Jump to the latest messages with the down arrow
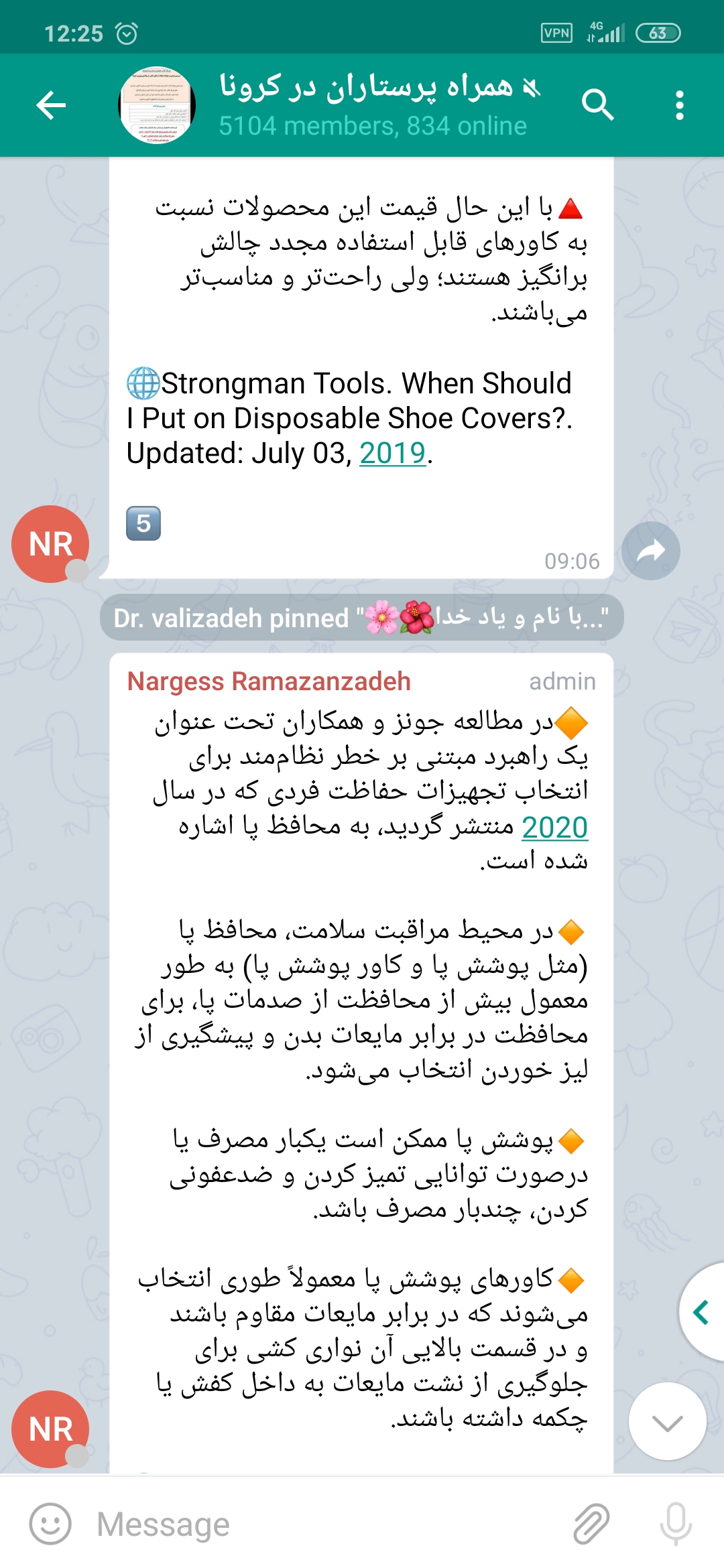 [667, 1422]
